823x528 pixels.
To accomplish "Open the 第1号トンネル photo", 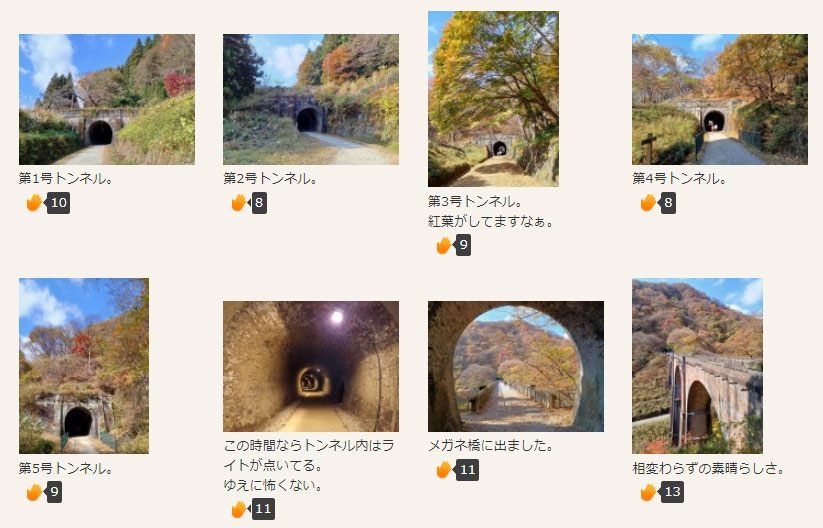I will pyautogui.click(x=106, y=99).
